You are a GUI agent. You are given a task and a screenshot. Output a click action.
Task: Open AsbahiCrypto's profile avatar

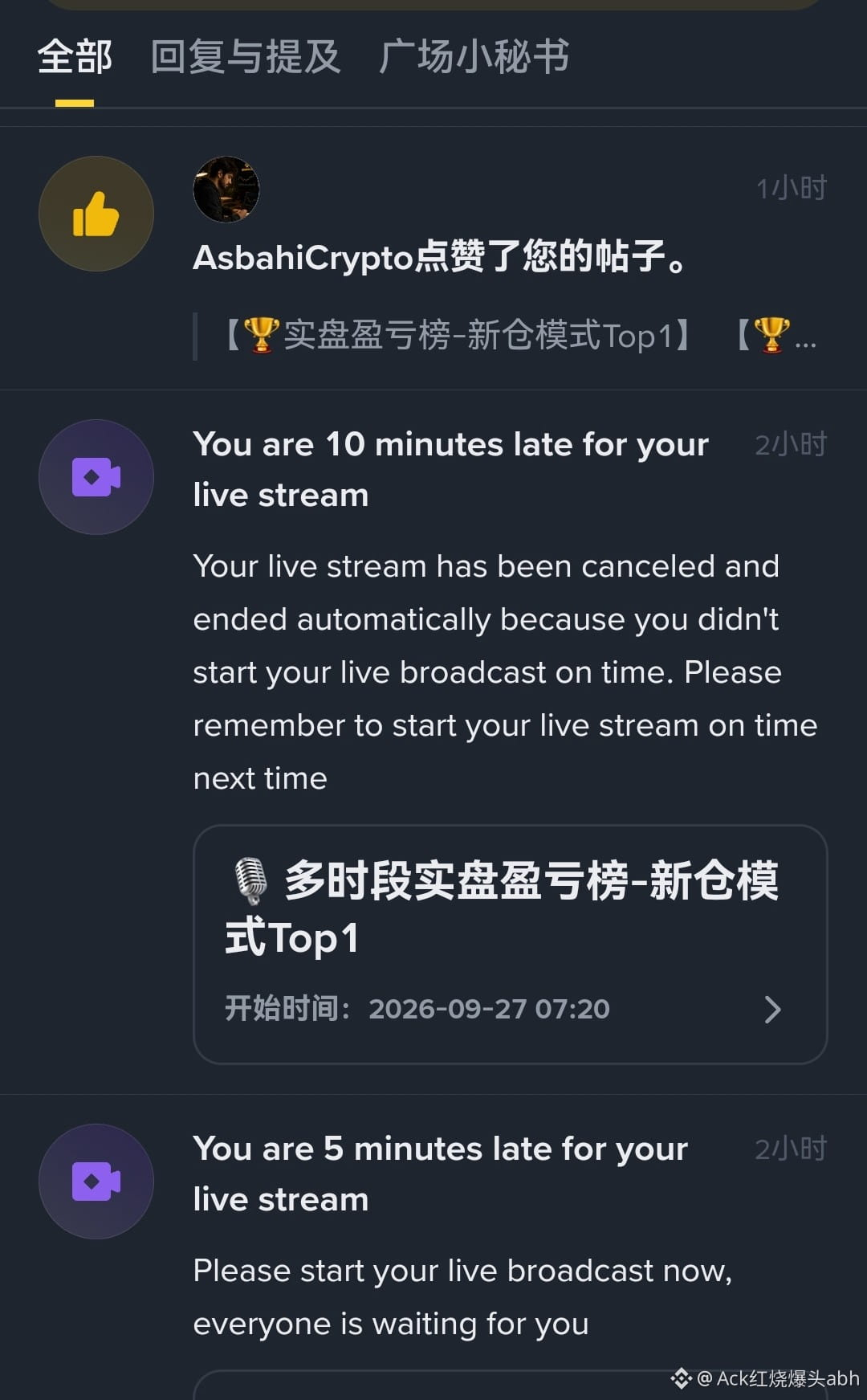(226, 189)
